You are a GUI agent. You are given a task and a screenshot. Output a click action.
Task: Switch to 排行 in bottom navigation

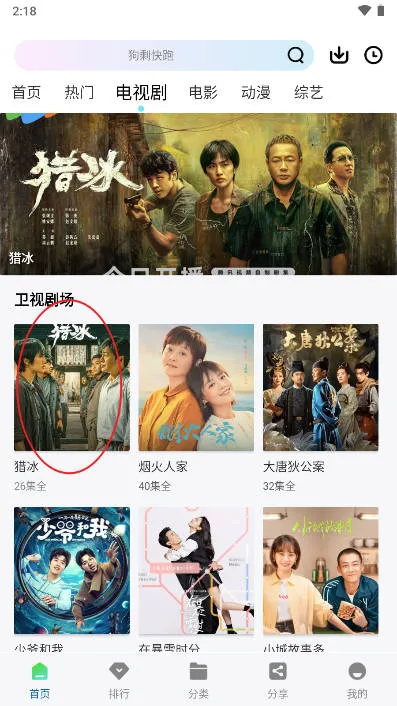(x=119, y=680)
